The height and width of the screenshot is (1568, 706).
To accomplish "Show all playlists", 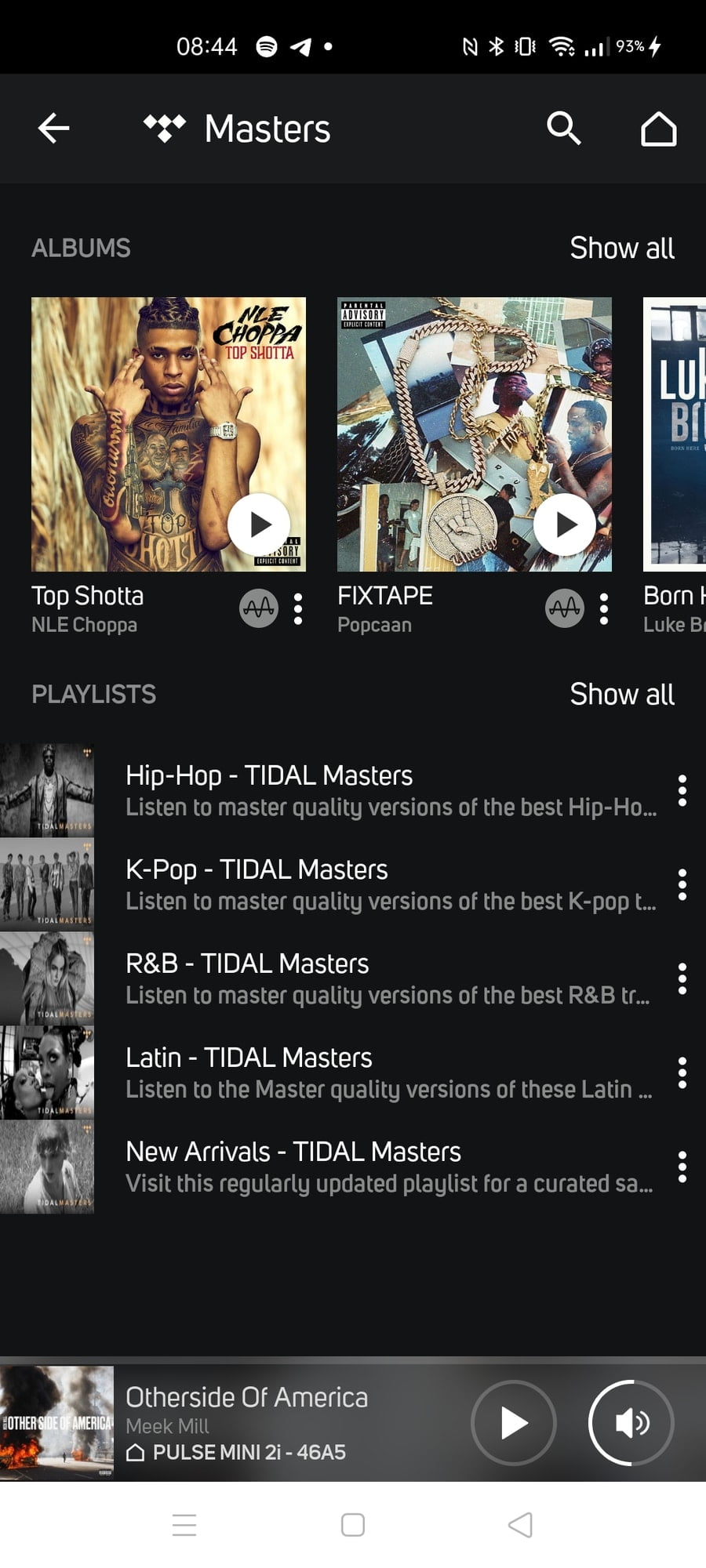I will [621, 695].
